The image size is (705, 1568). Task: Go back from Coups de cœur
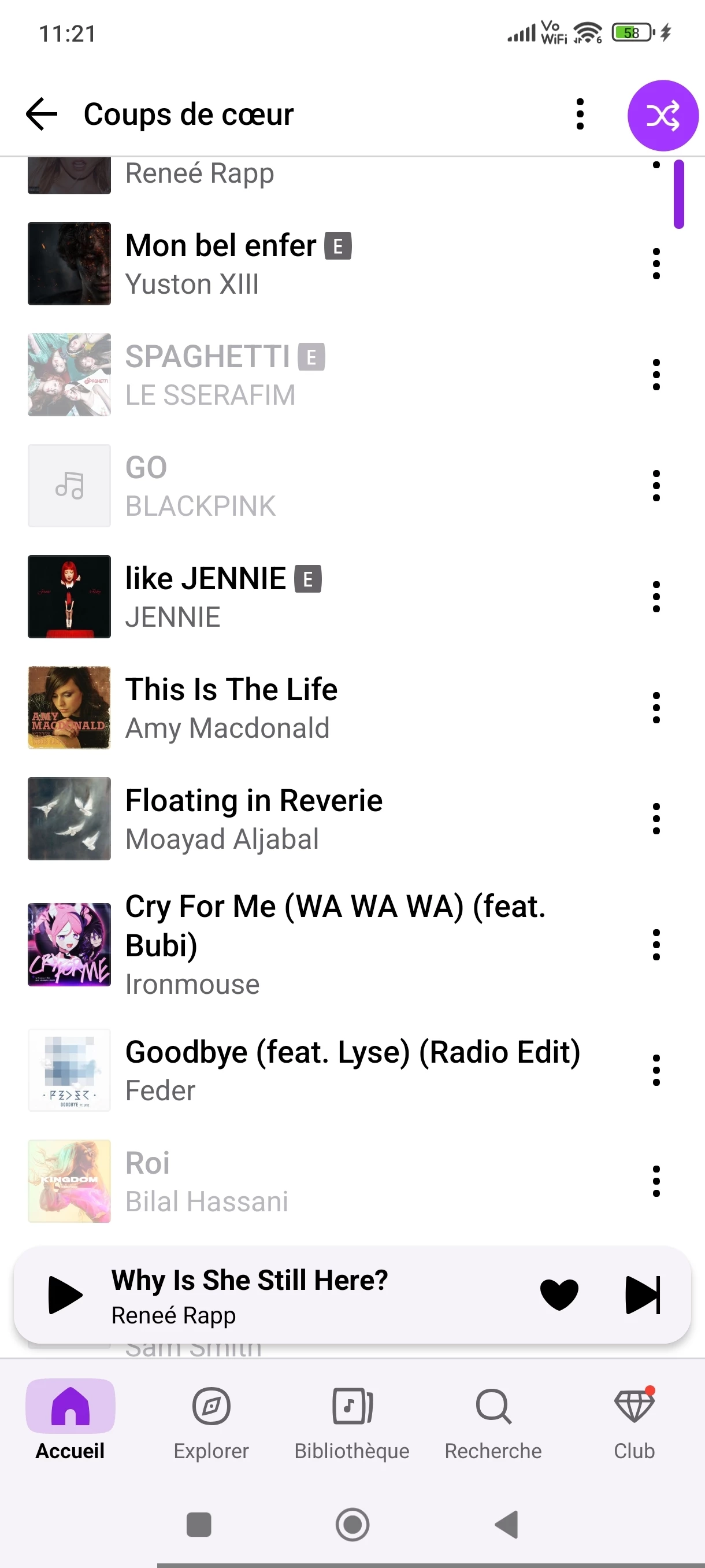click(x=42, y=114)
